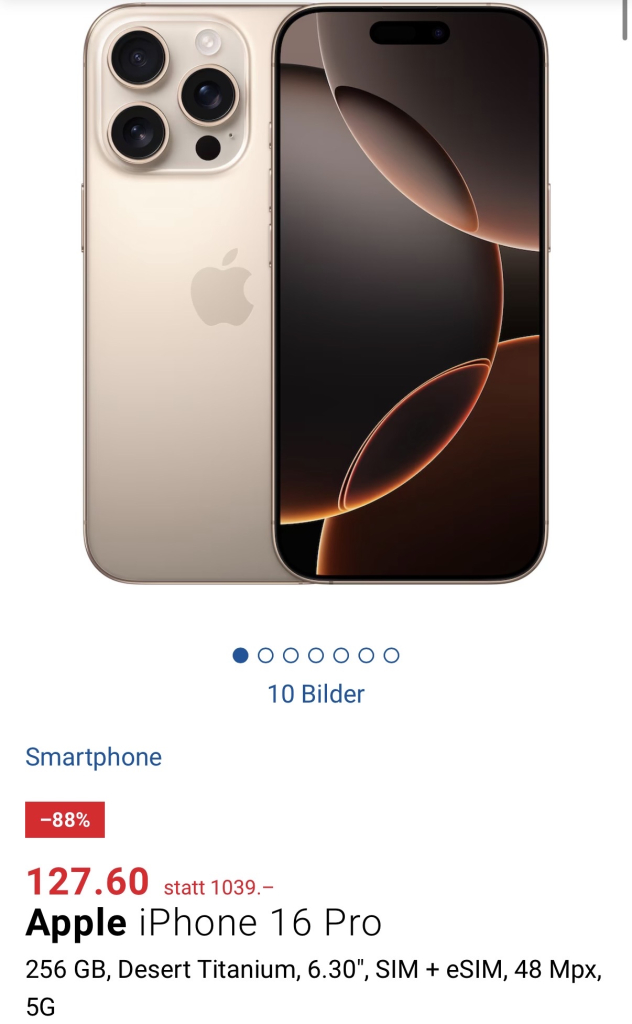632x1024 pixels.
Task: Jump to the last image indicator dot
Action: point(391,656)
